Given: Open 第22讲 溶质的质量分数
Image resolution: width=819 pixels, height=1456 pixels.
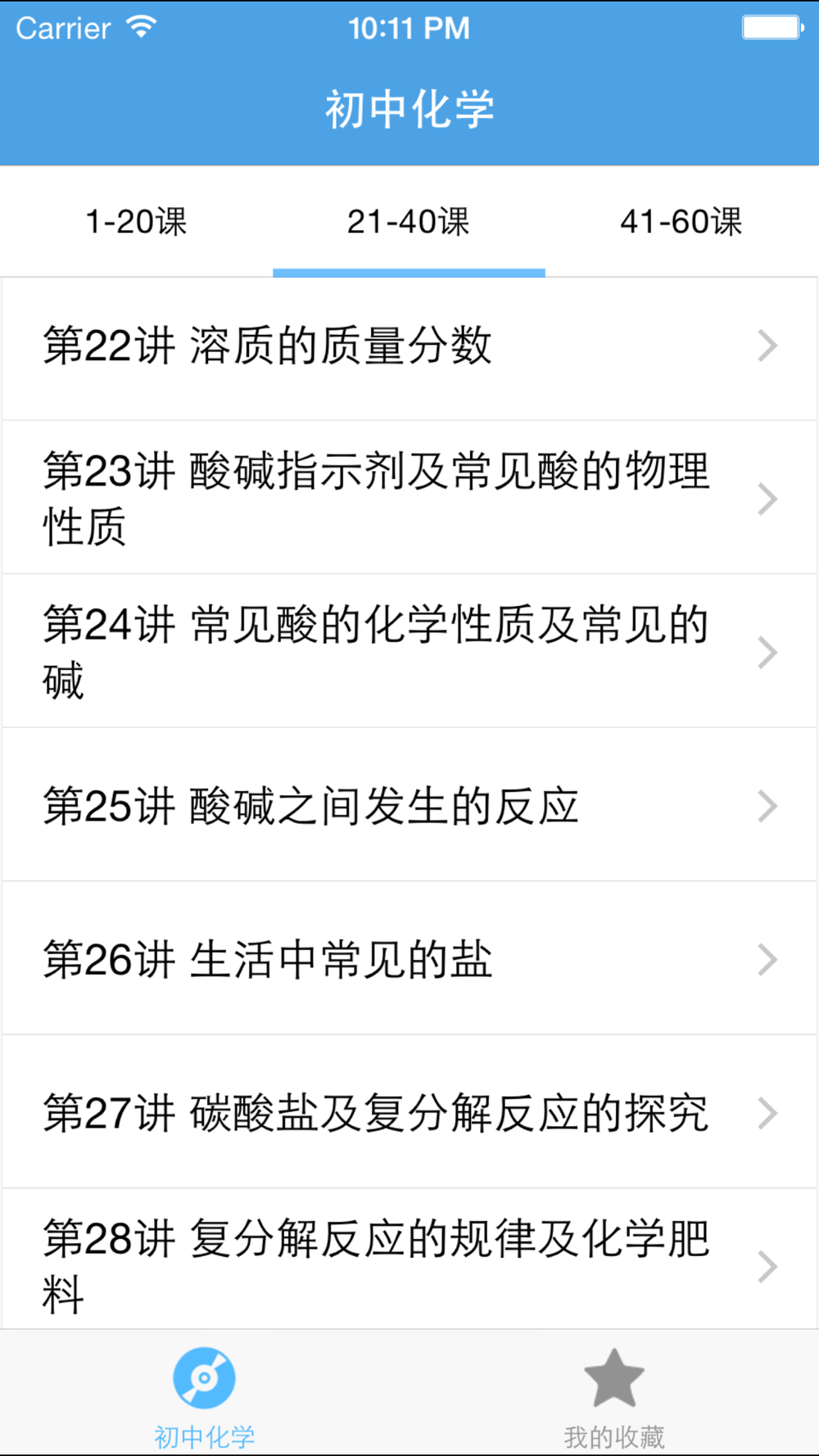Looking at the screenshot, I should pos(409,346).
